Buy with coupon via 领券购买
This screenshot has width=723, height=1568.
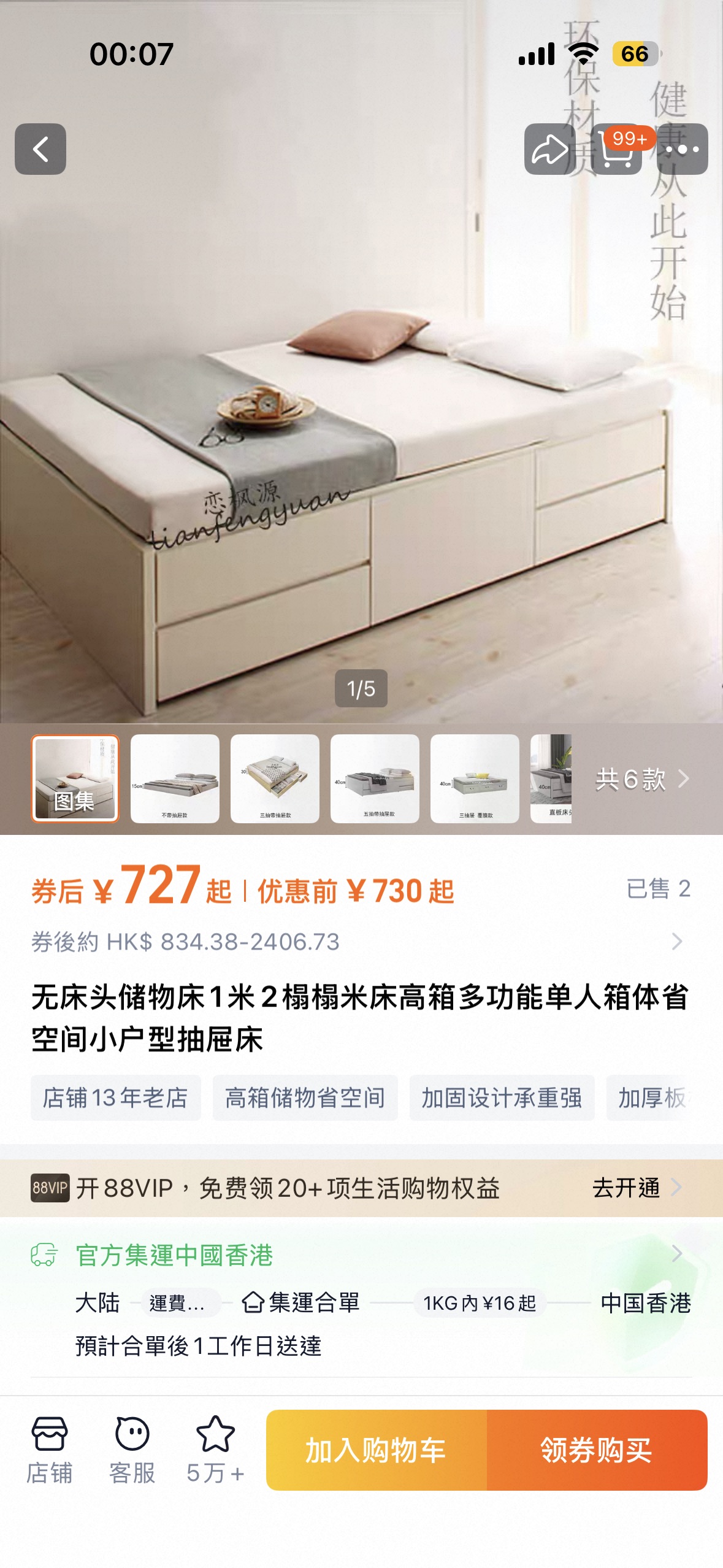597,1450
